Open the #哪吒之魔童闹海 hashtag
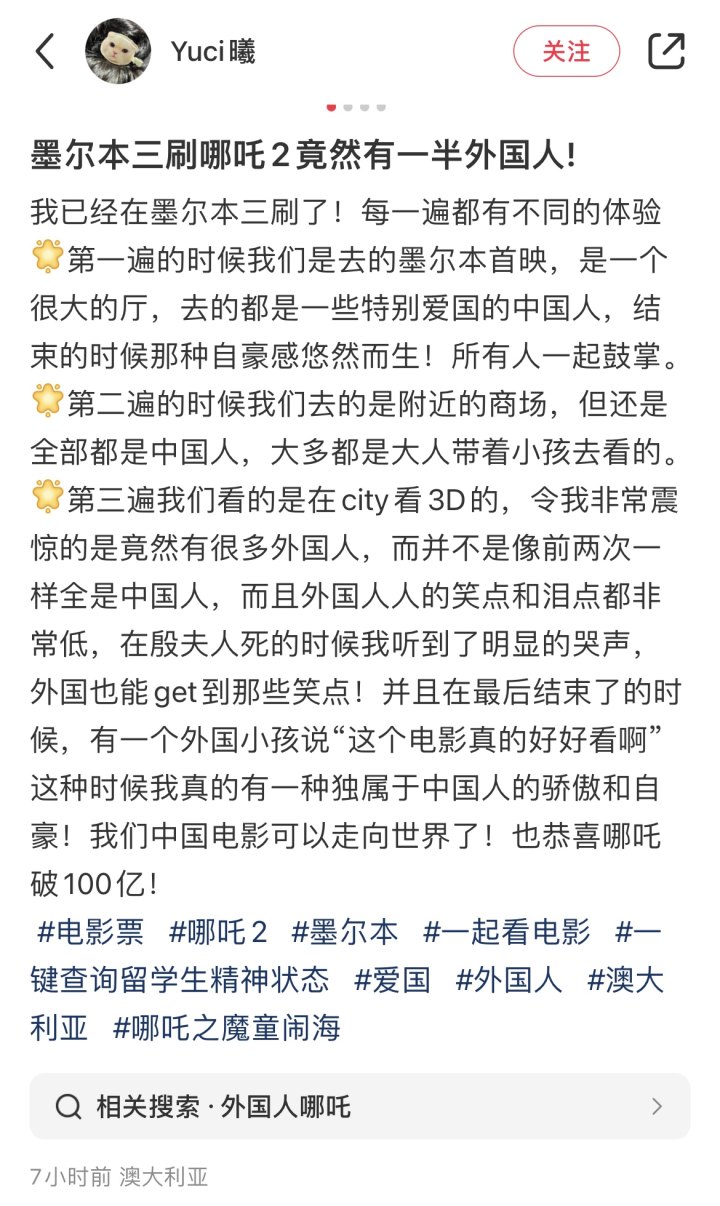The height and width of the screenshot is (1206, 720). coord(227,1026)
